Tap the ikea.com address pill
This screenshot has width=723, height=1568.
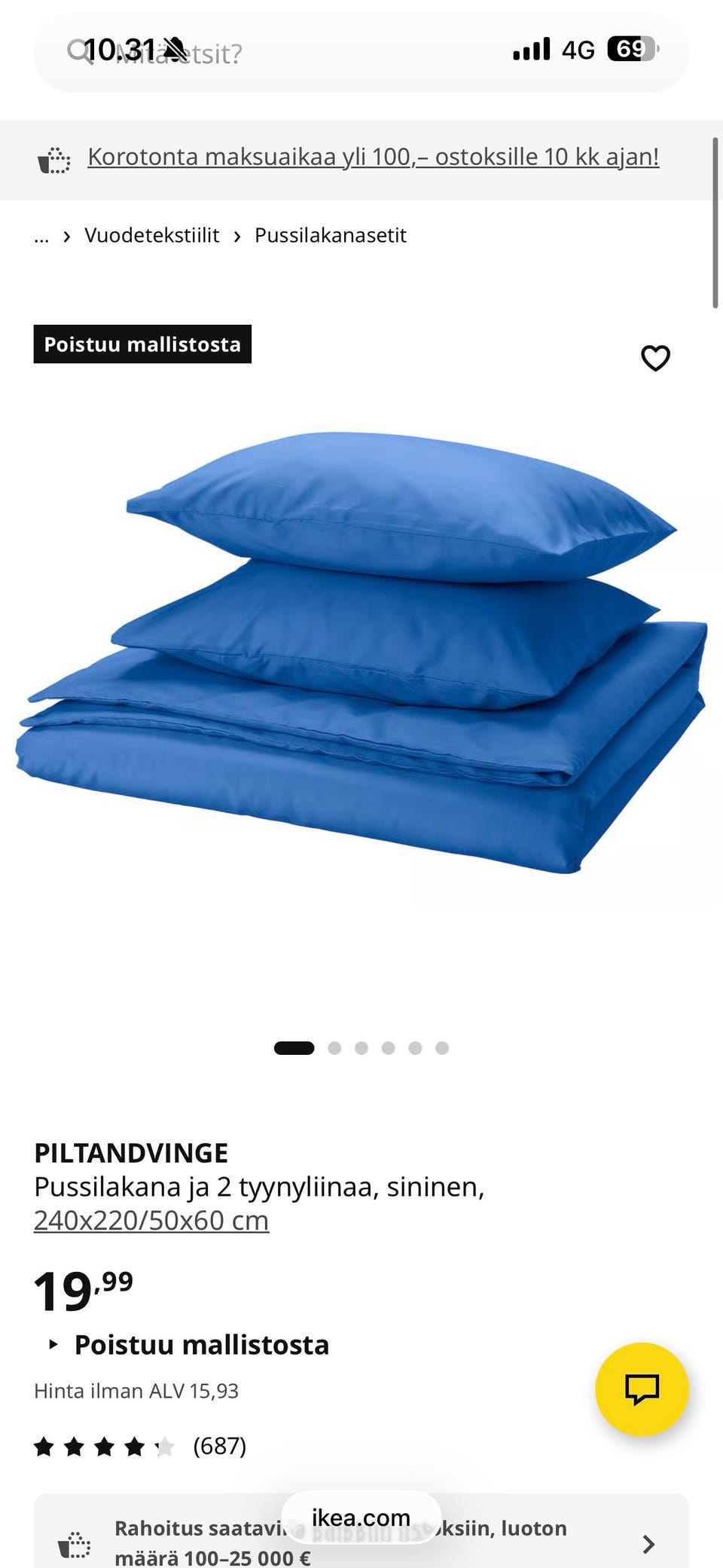coord(361,1517)
